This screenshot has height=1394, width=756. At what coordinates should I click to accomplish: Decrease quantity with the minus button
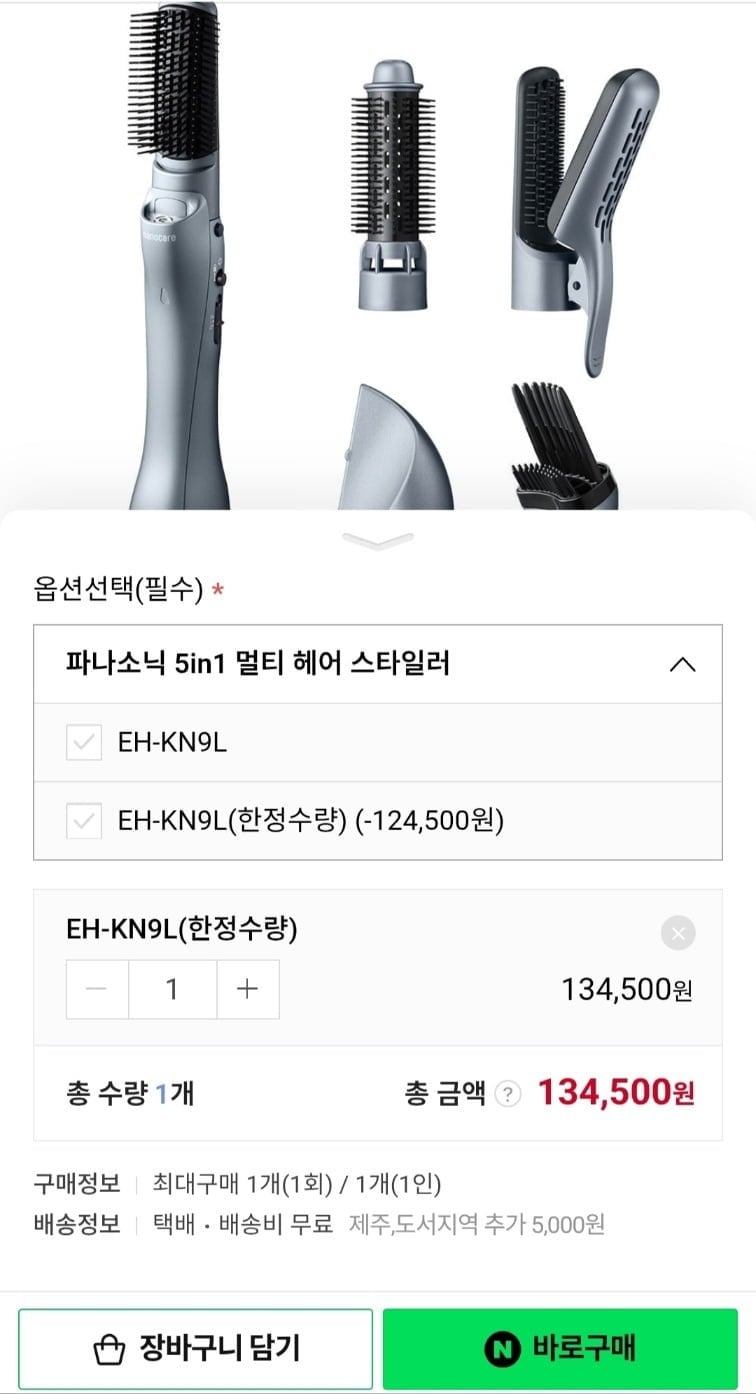[x=97, y=989]
